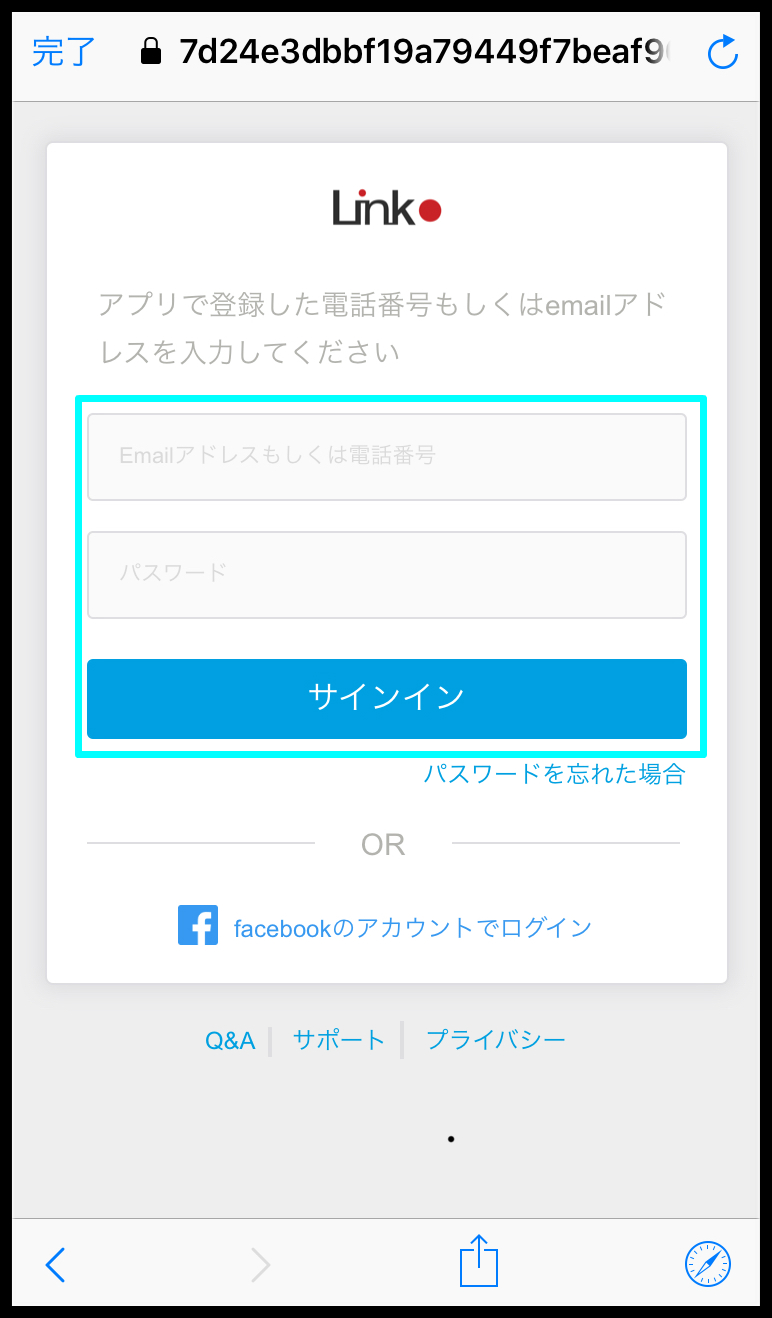This screenshot has height=1318, width=772.
Task: Tap 完了 to close the web view
Action: pos(64,52)
